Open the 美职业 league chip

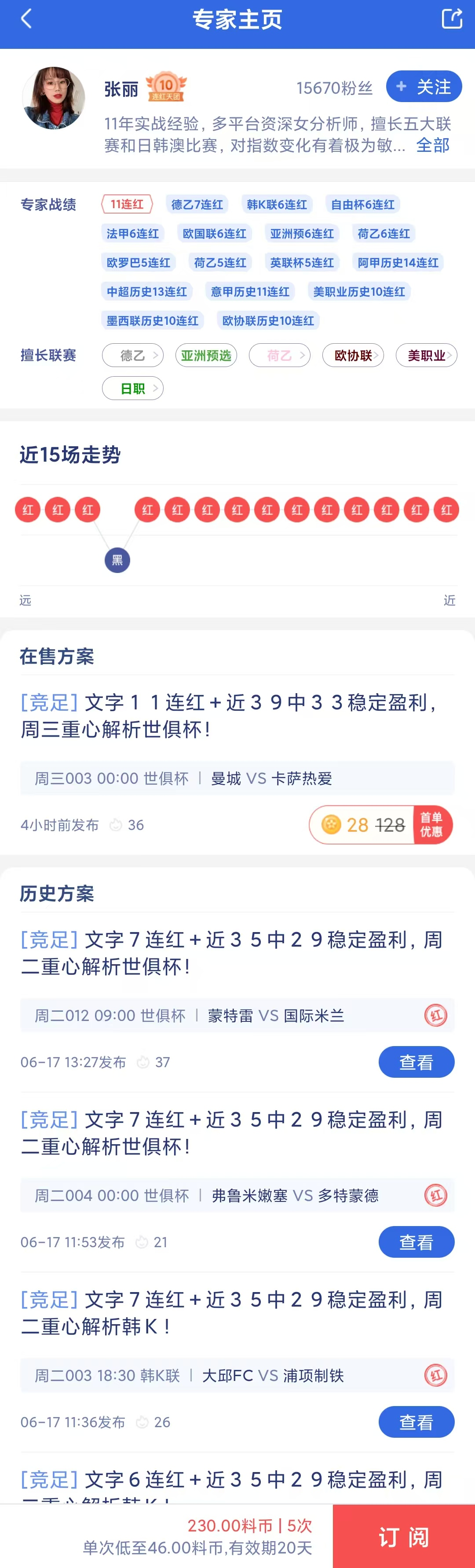pos(426,356)
